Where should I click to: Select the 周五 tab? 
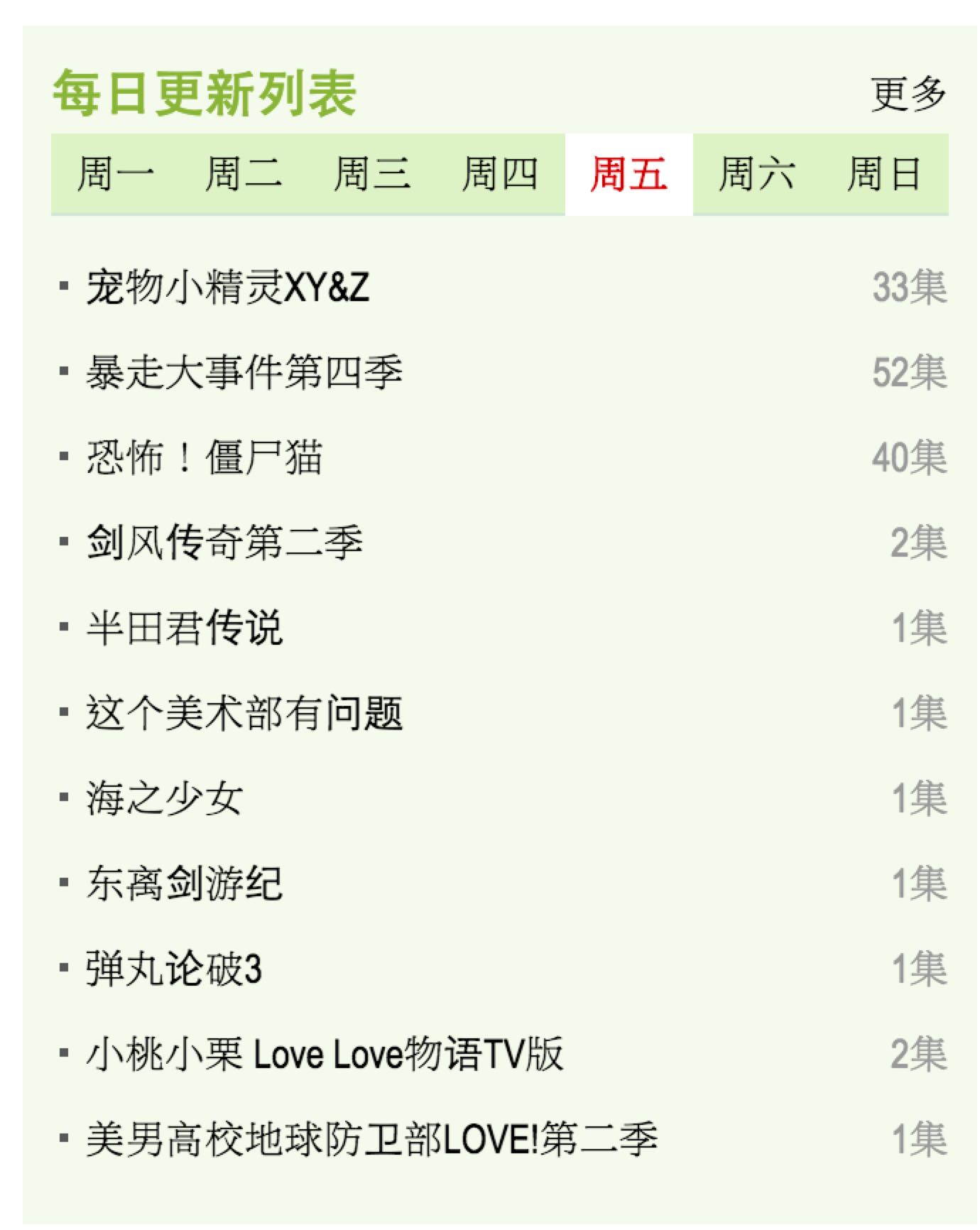(628, 174)
